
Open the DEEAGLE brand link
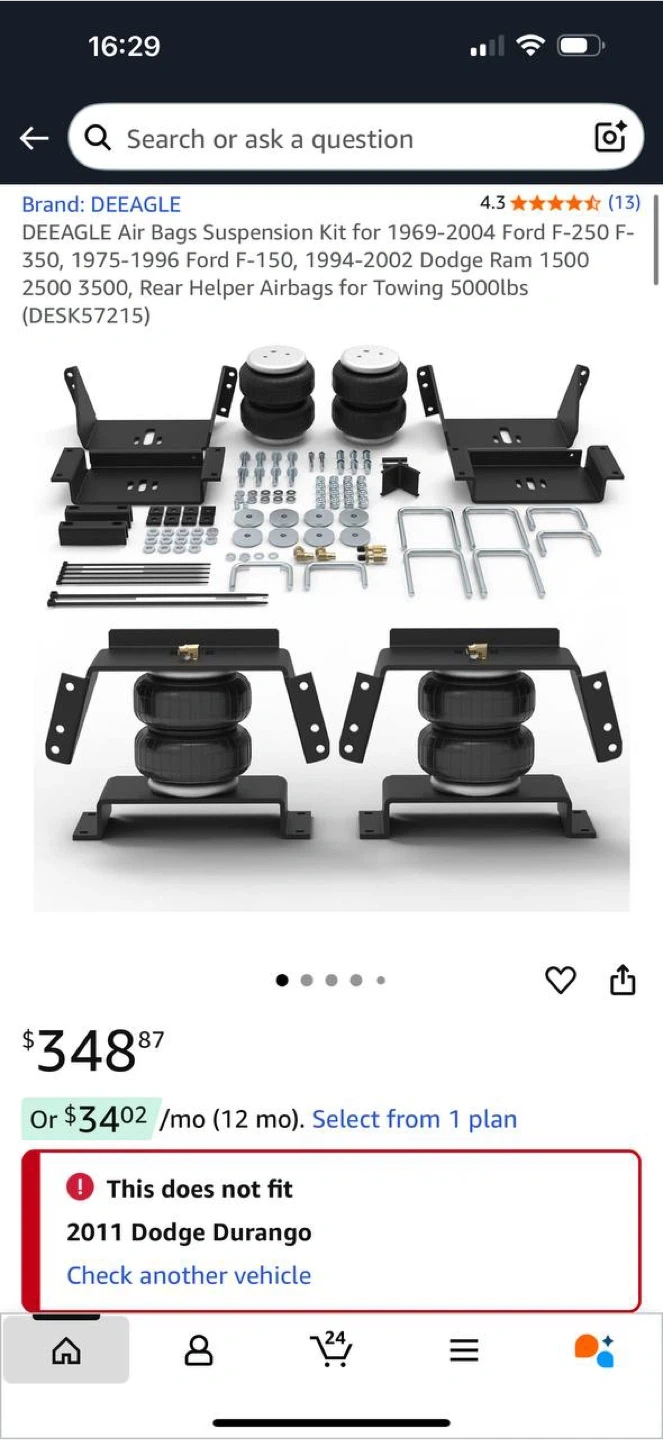(x=101, y=204)
